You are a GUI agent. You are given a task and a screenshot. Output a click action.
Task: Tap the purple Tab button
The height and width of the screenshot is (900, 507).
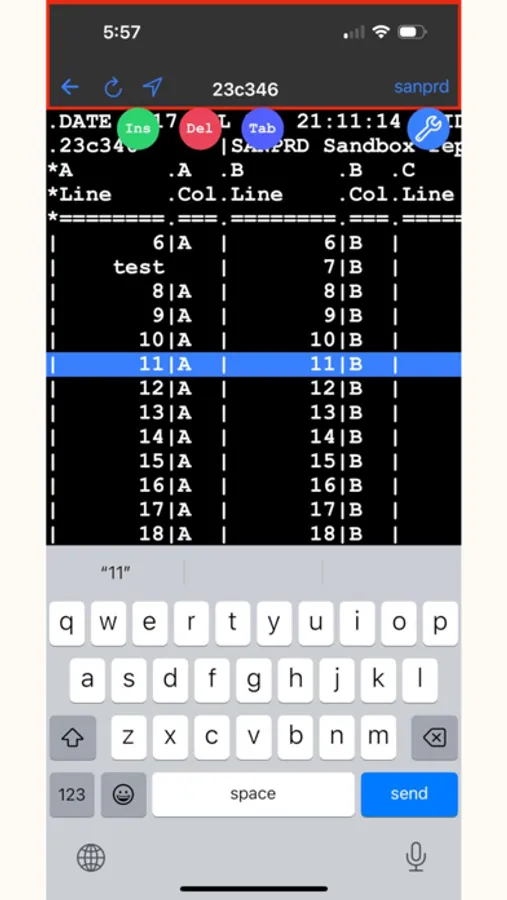262,128
